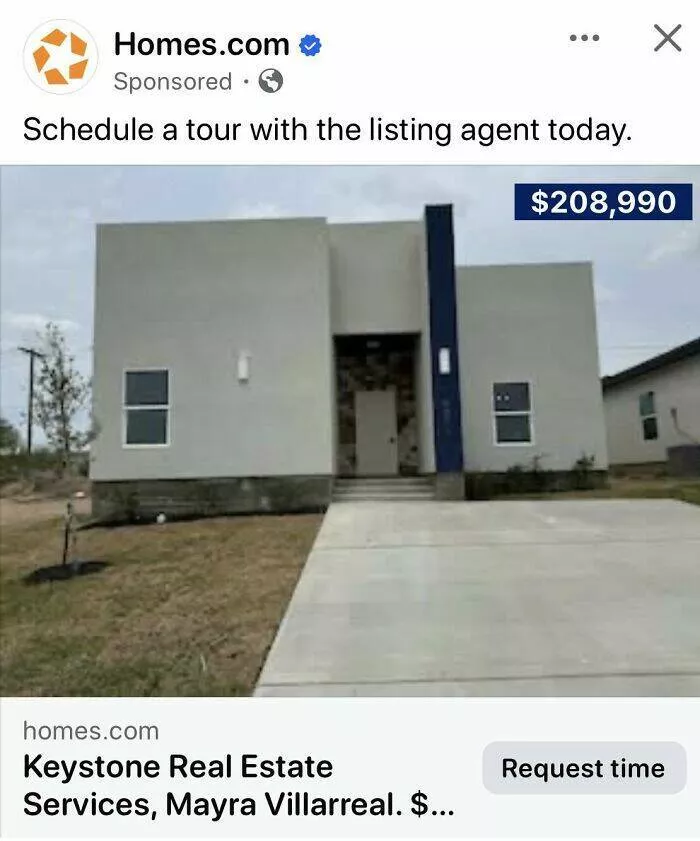Tap the Request time button

coord(583,768)
